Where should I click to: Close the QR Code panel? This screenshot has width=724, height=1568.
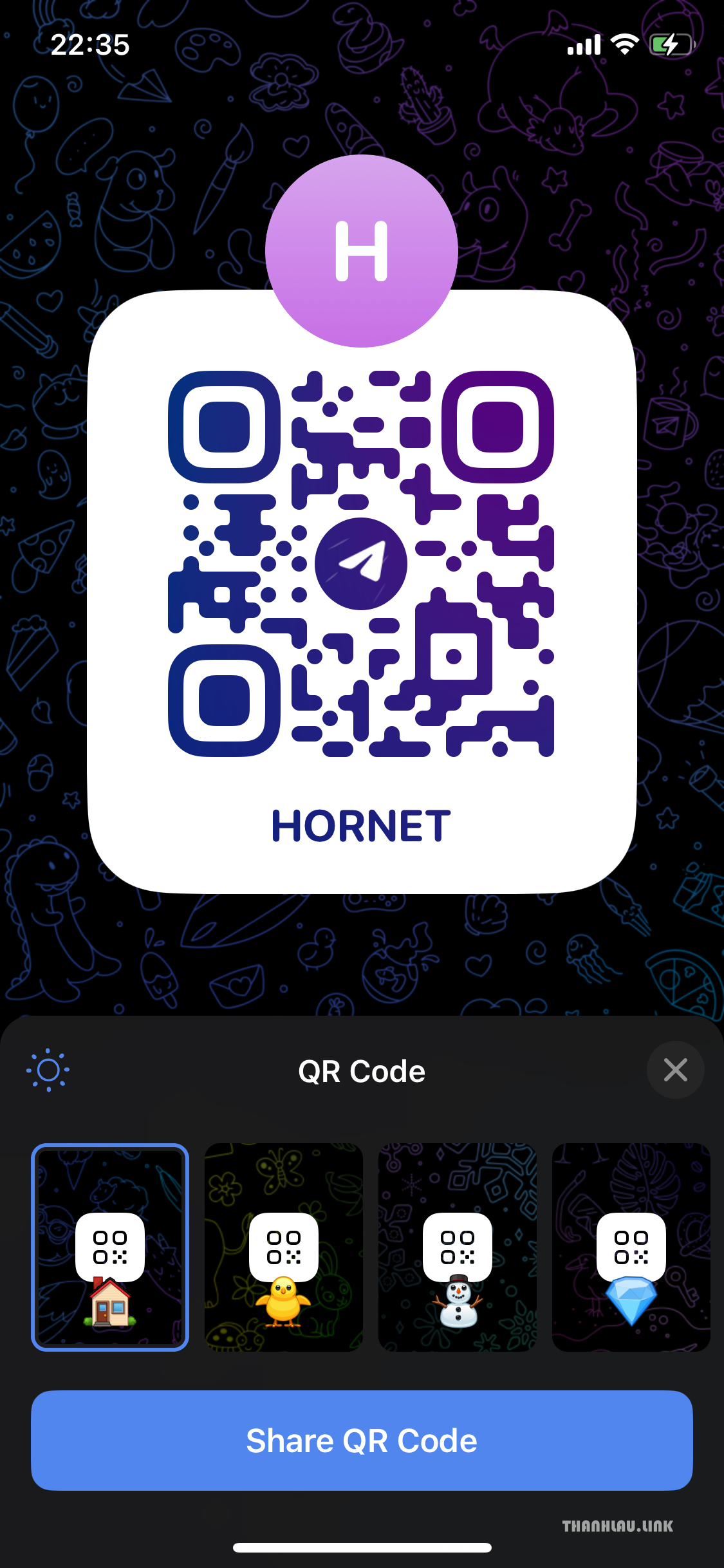675,1070
